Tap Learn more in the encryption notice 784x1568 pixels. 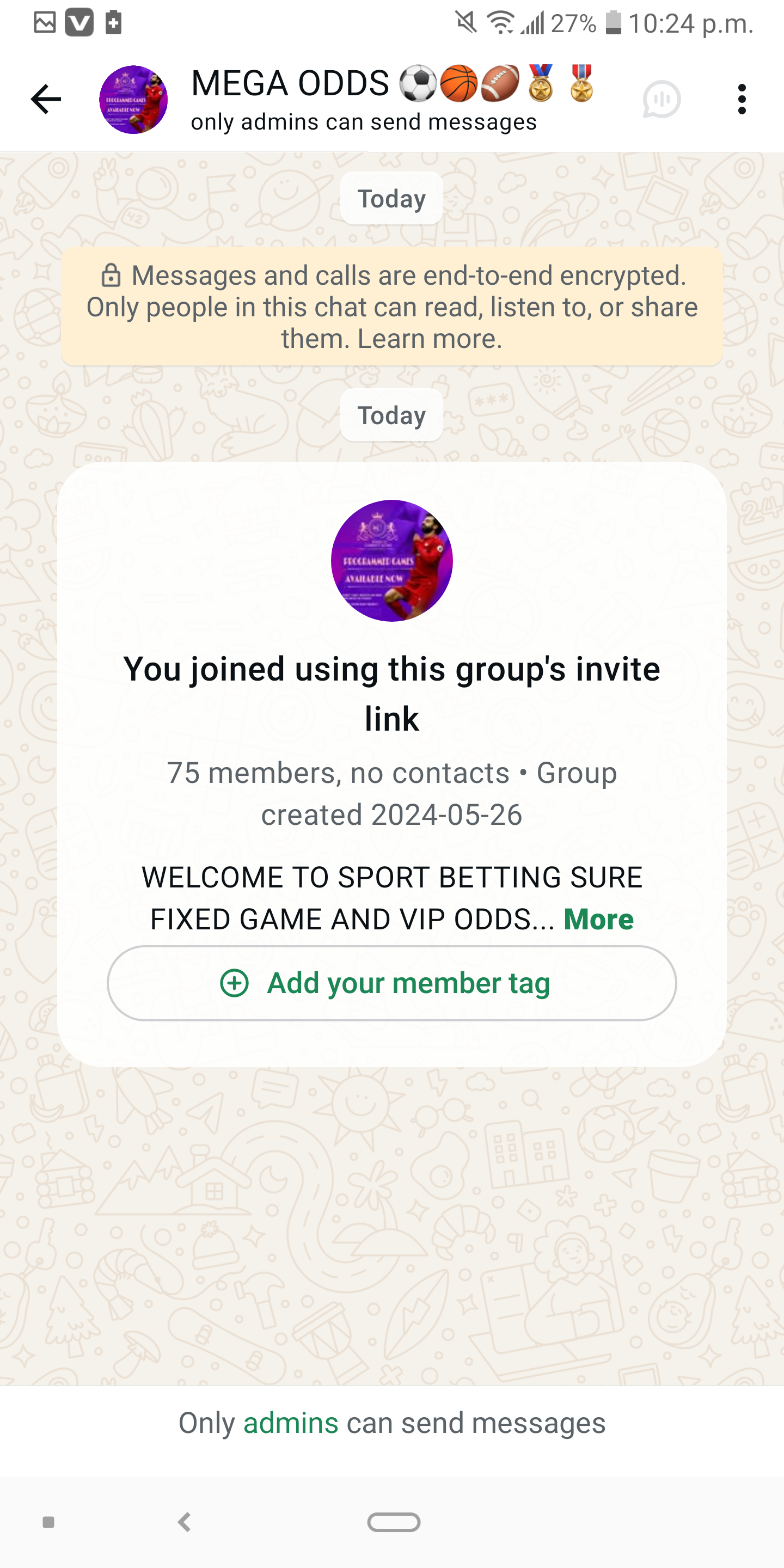(x=429, y=339)
